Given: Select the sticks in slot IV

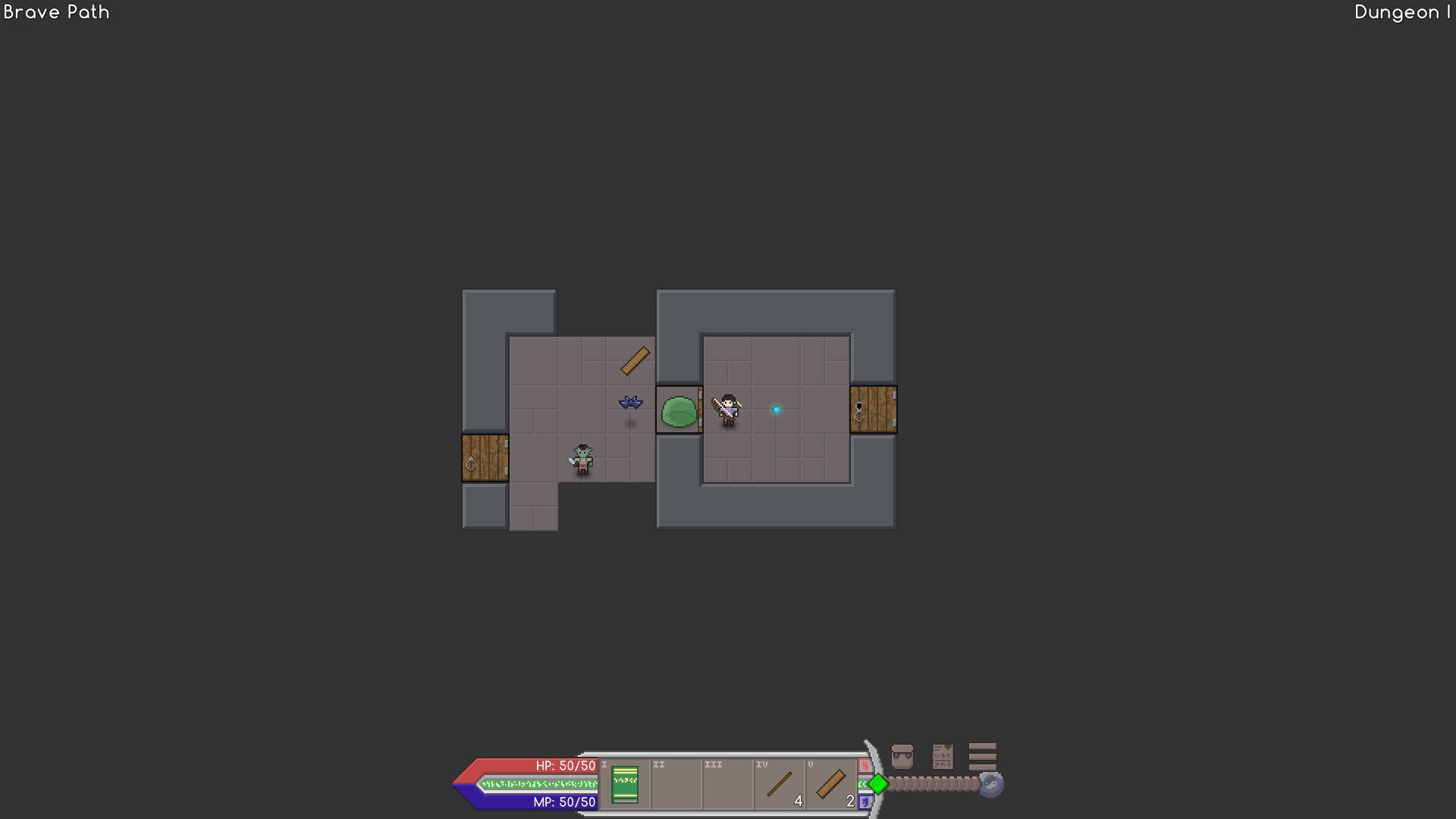Looking at the screenshot, I should pyautogui.click(x=779, y=785).
